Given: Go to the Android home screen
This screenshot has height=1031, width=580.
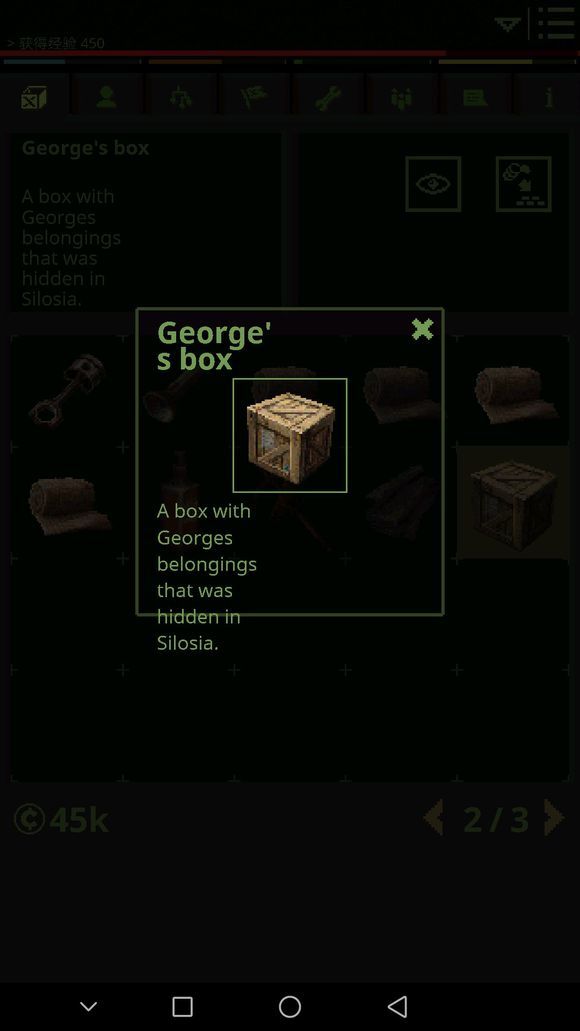Looking at the screenshot, I should point(290,1006).
